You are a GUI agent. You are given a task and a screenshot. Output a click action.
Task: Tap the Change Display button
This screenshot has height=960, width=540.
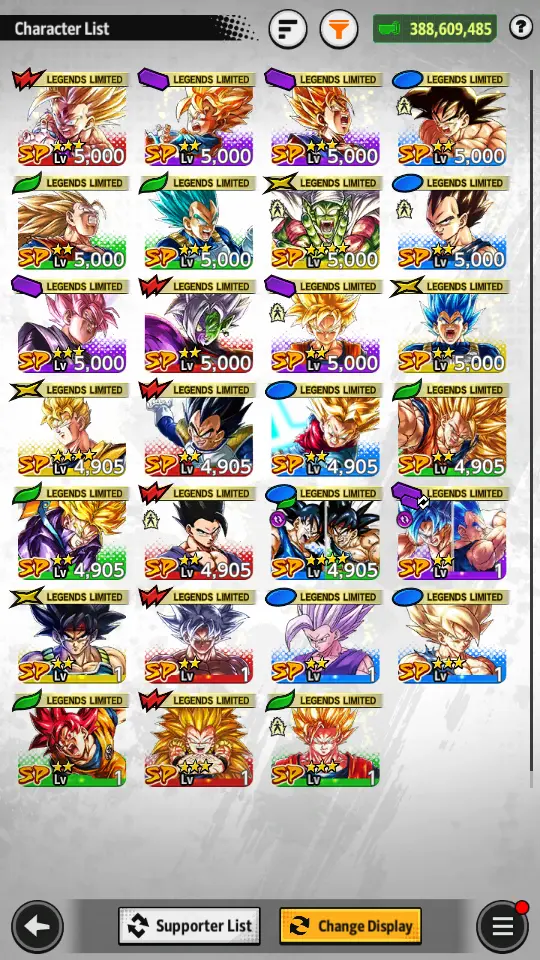click(350, 926)
